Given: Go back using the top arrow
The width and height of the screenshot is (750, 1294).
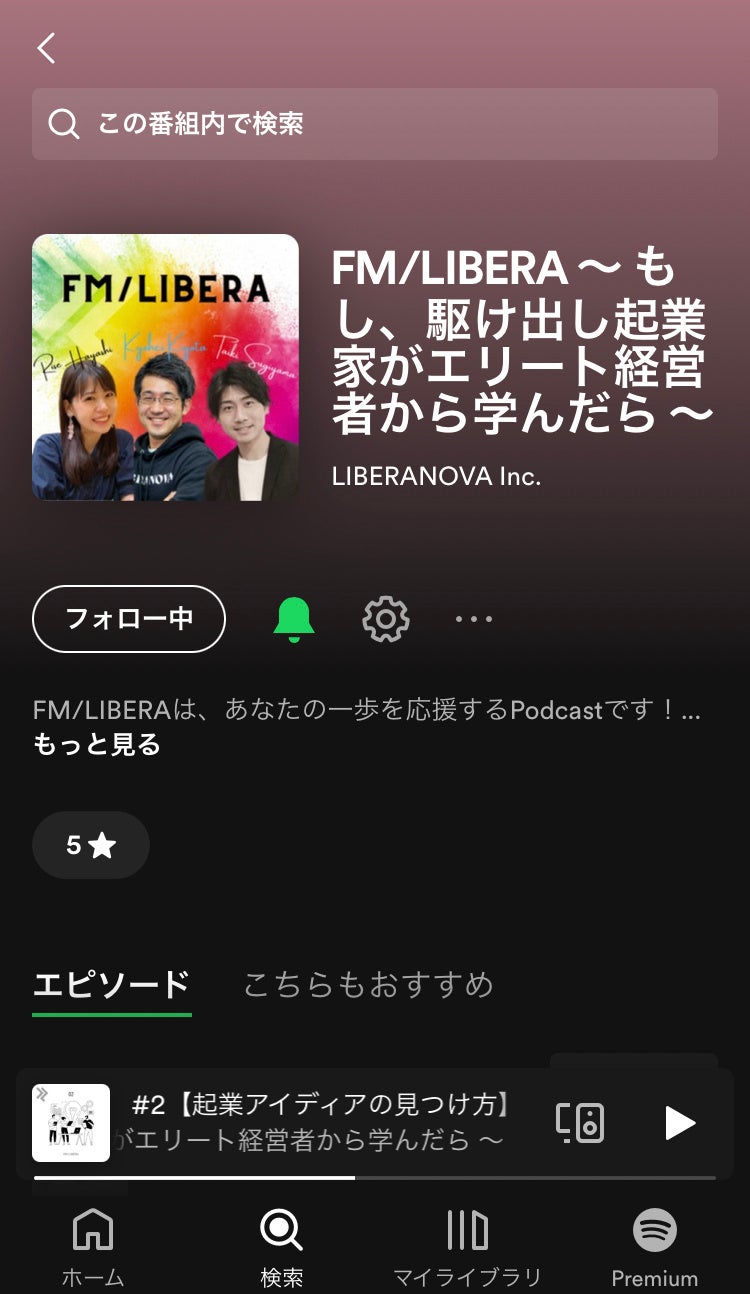Looking at the screenshot, I should pyautogui.click(x=46, y=48).
